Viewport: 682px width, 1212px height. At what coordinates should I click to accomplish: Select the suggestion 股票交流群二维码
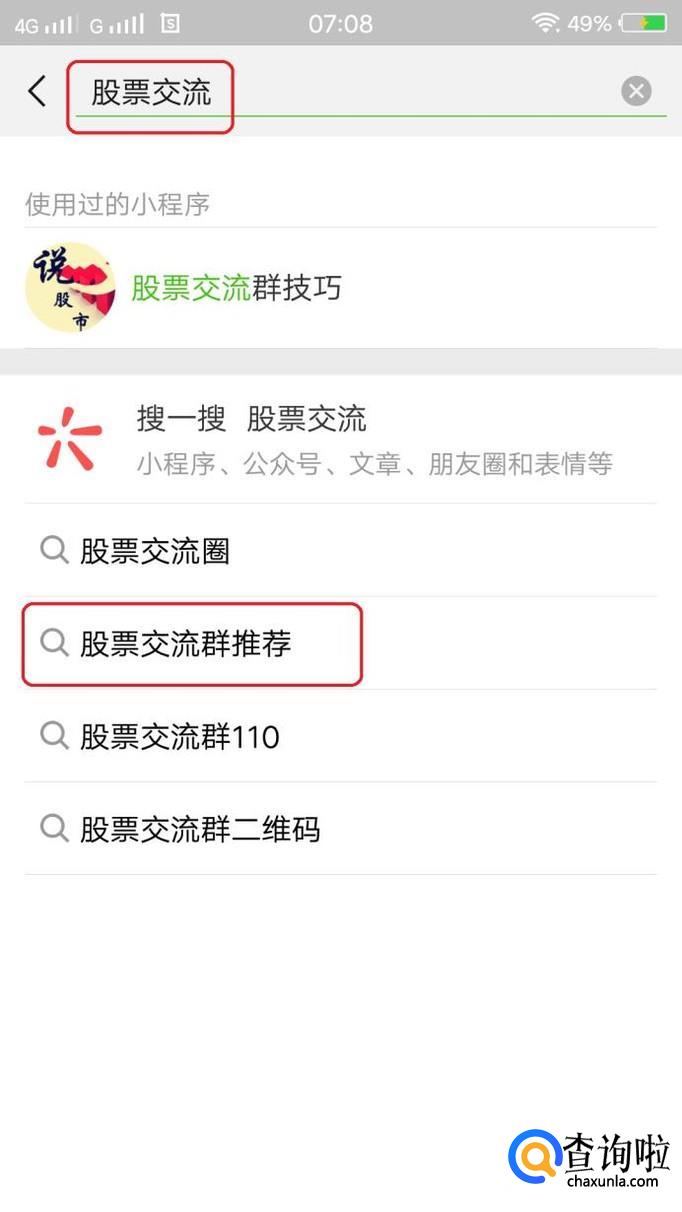coord(341,829)
